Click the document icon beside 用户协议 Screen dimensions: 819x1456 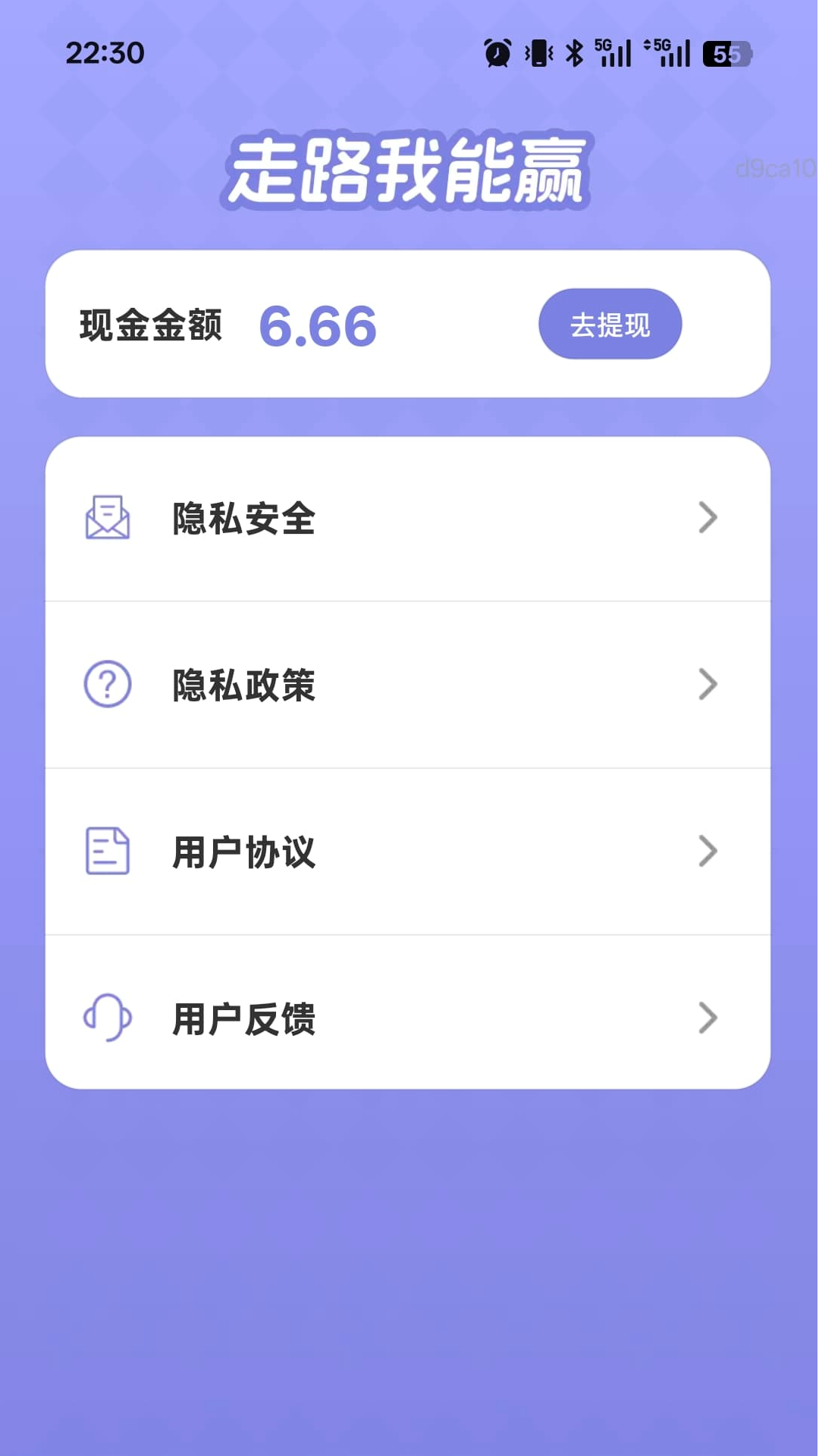(107, 851)
